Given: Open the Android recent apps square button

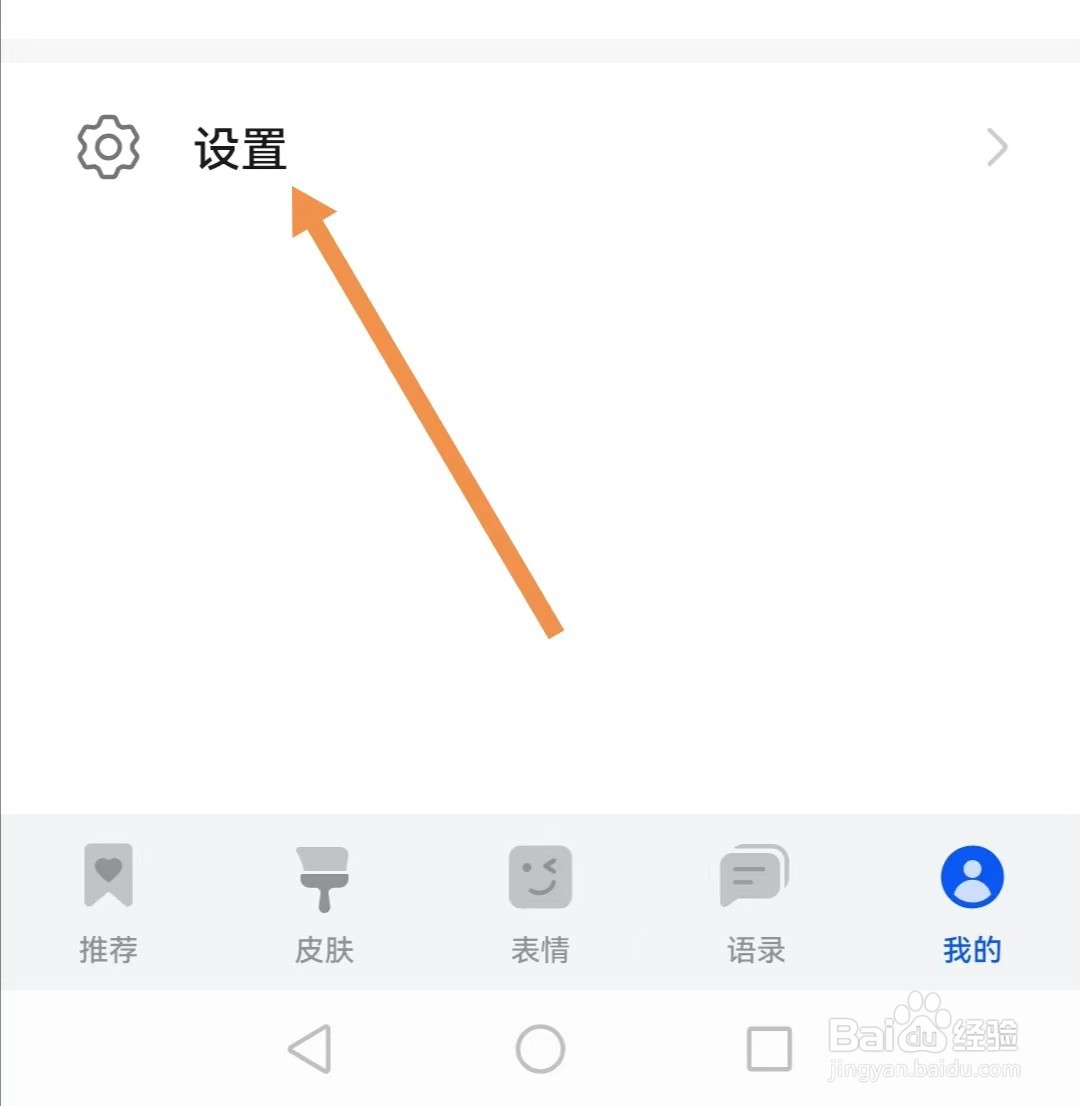Looking at the screenshot, I should (770, 1049).
